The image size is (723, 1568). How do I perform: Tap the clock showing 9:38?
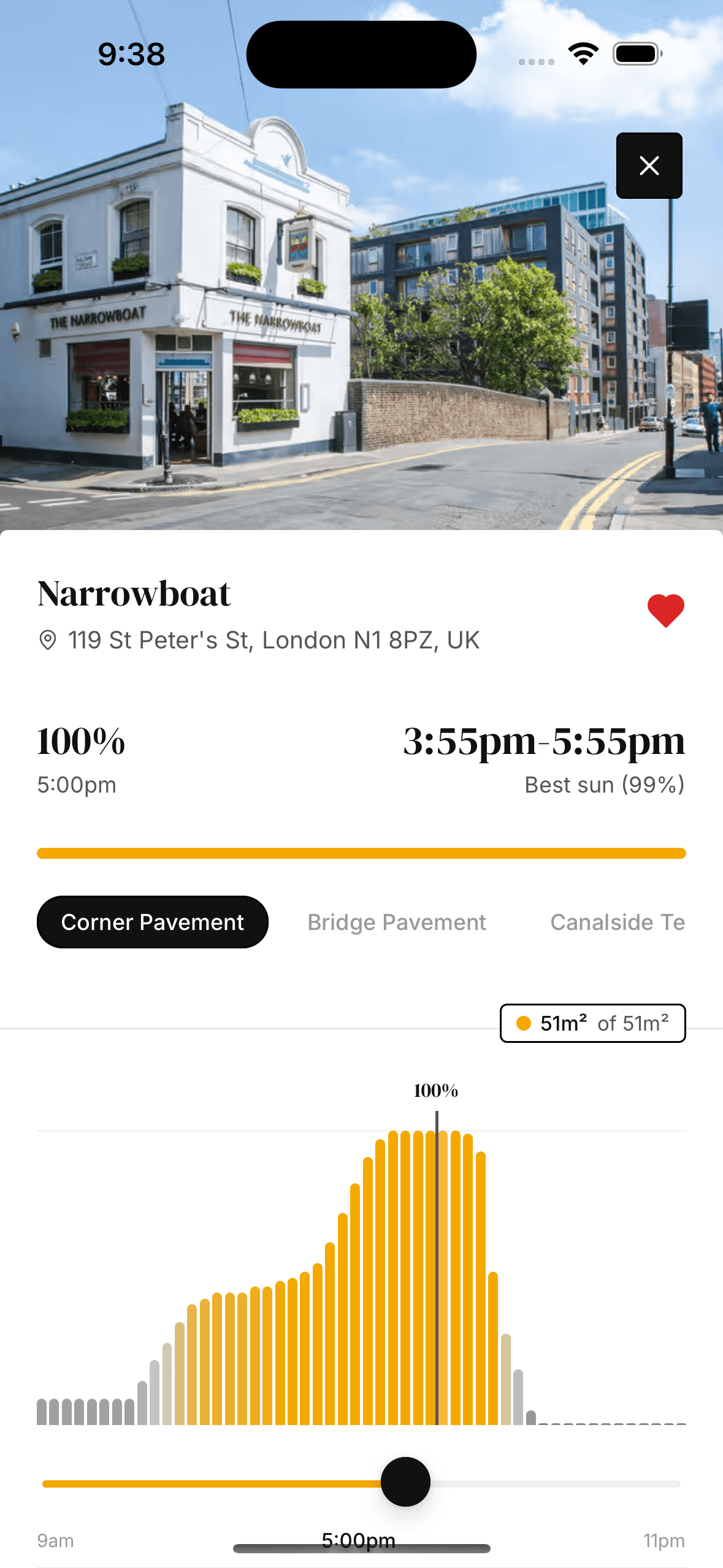pyautogui.click(x=129, y=54)
